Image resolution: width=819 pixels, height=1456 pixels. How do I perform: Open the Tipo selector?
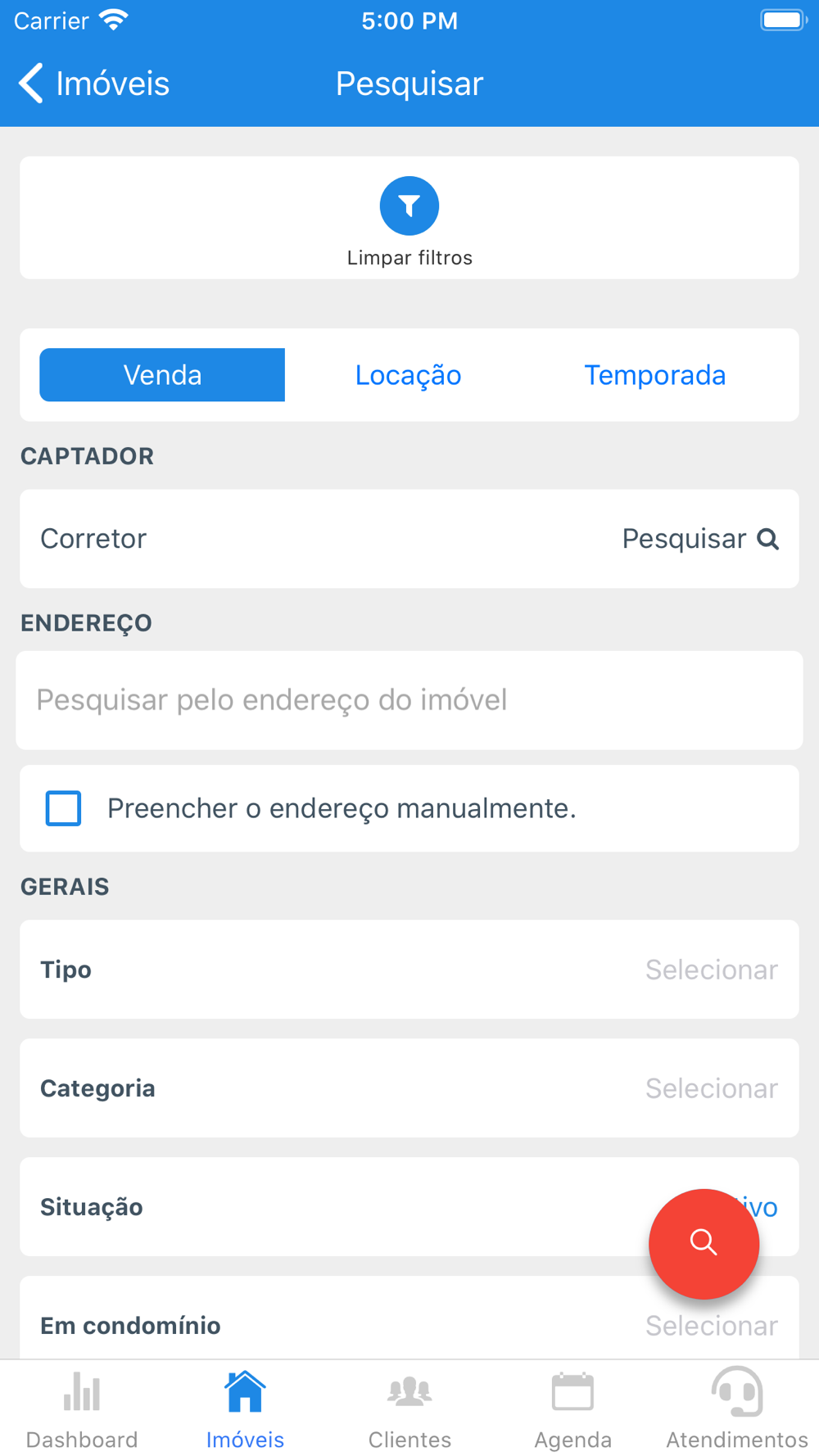click(409, 970)
